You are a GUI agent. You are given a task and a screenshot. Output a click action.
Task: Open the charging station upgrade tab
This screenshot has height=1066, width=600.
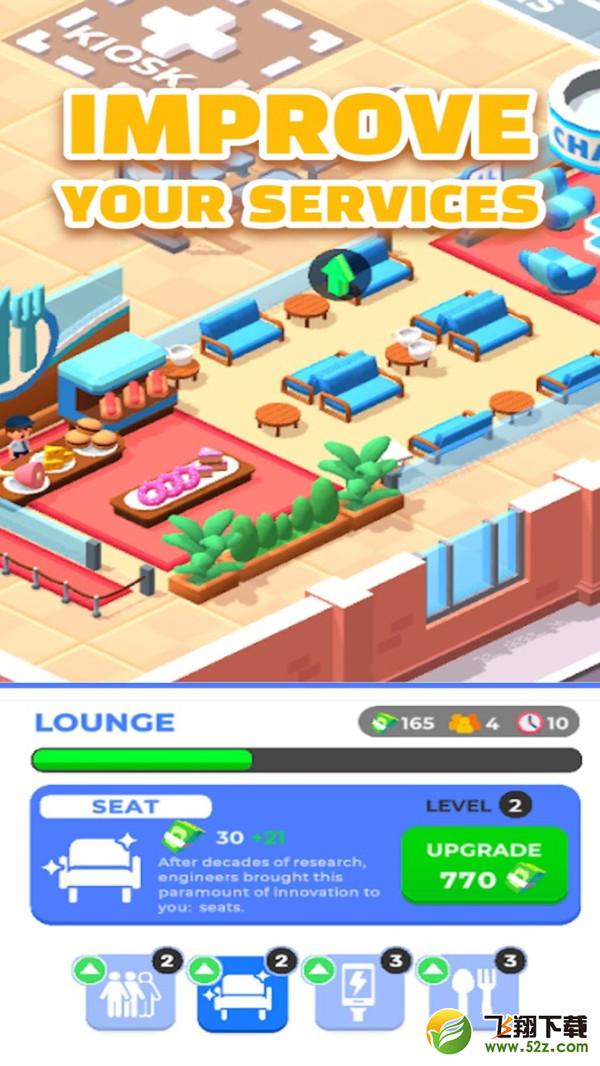click(x=359, y=992)
